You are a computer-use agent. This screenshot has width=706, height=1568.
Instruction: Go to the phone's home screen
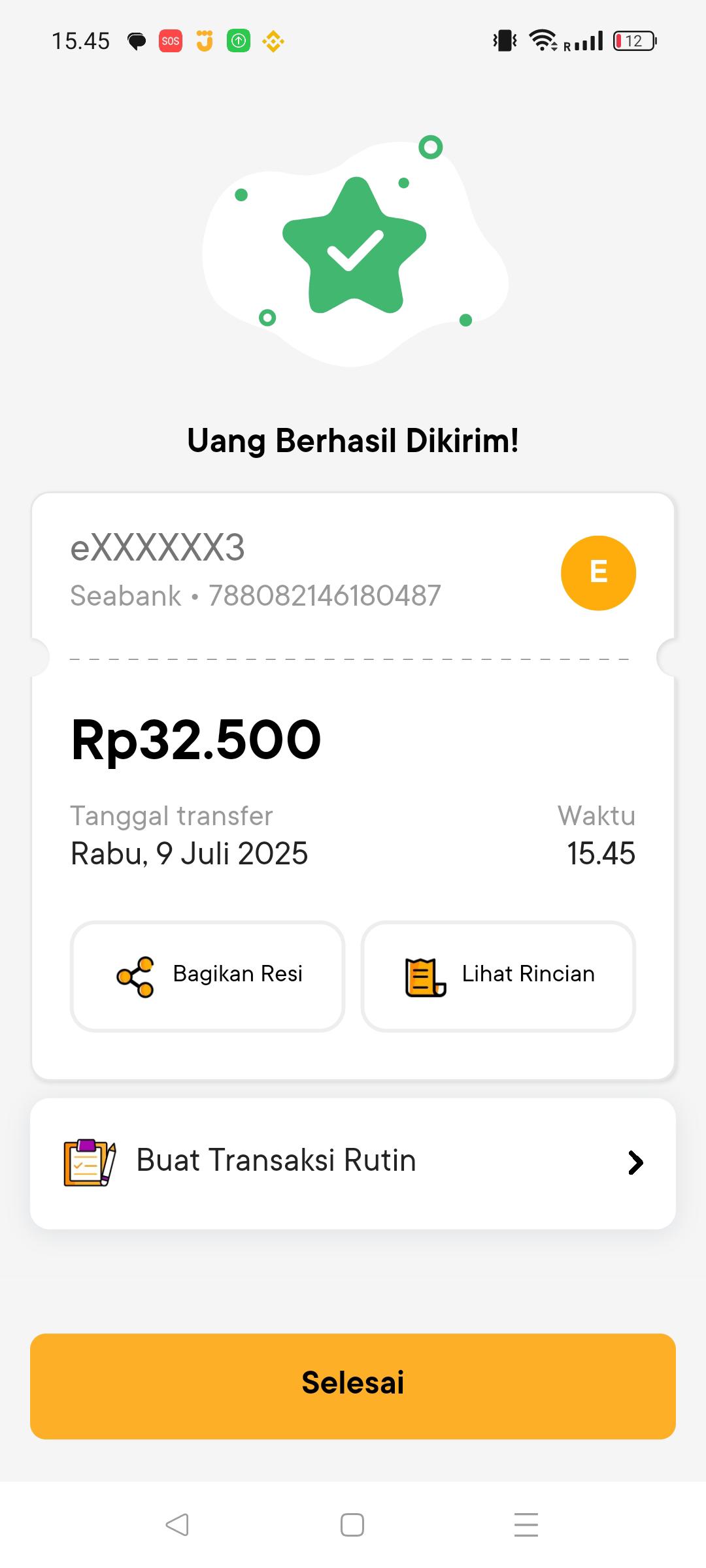(x=352, y=1525)
